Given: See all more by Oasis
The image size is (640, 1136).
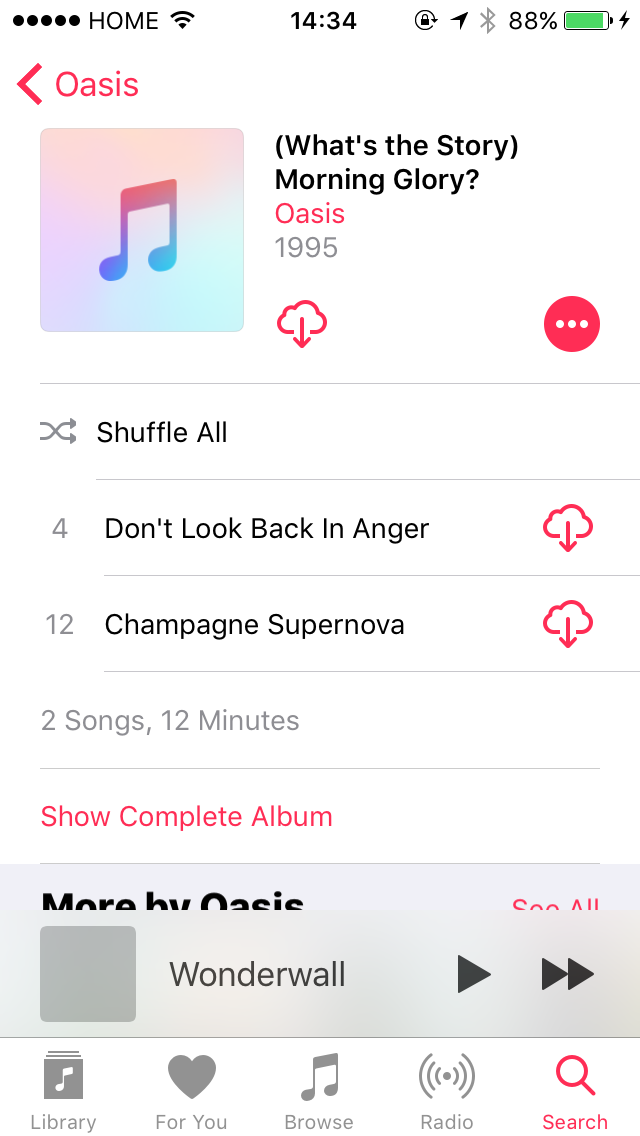Looking at the screenshot, I should click(555, 904).
